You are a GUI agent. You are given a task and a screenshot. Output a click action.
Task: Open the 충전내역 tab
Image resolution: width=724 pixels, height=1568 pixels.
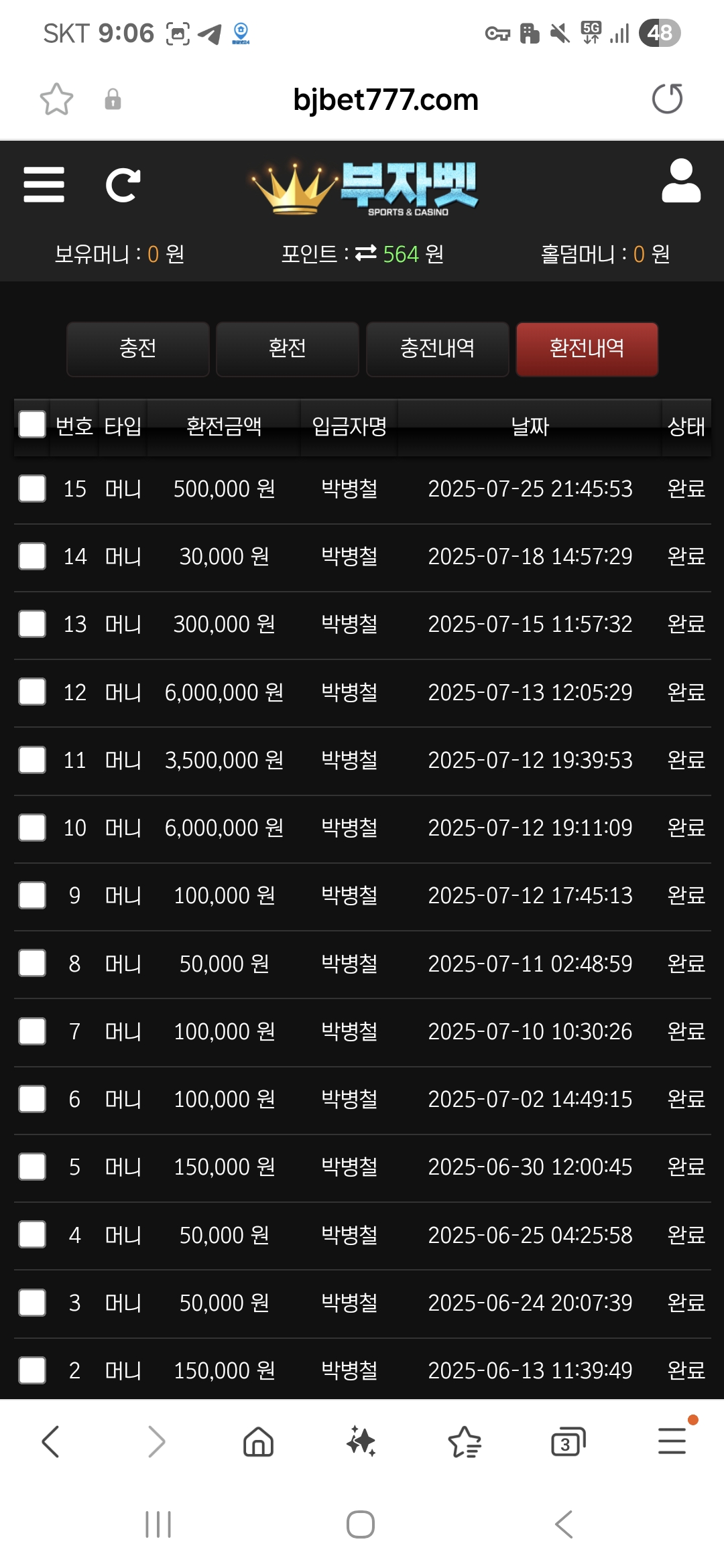click(x=438, y=349)
